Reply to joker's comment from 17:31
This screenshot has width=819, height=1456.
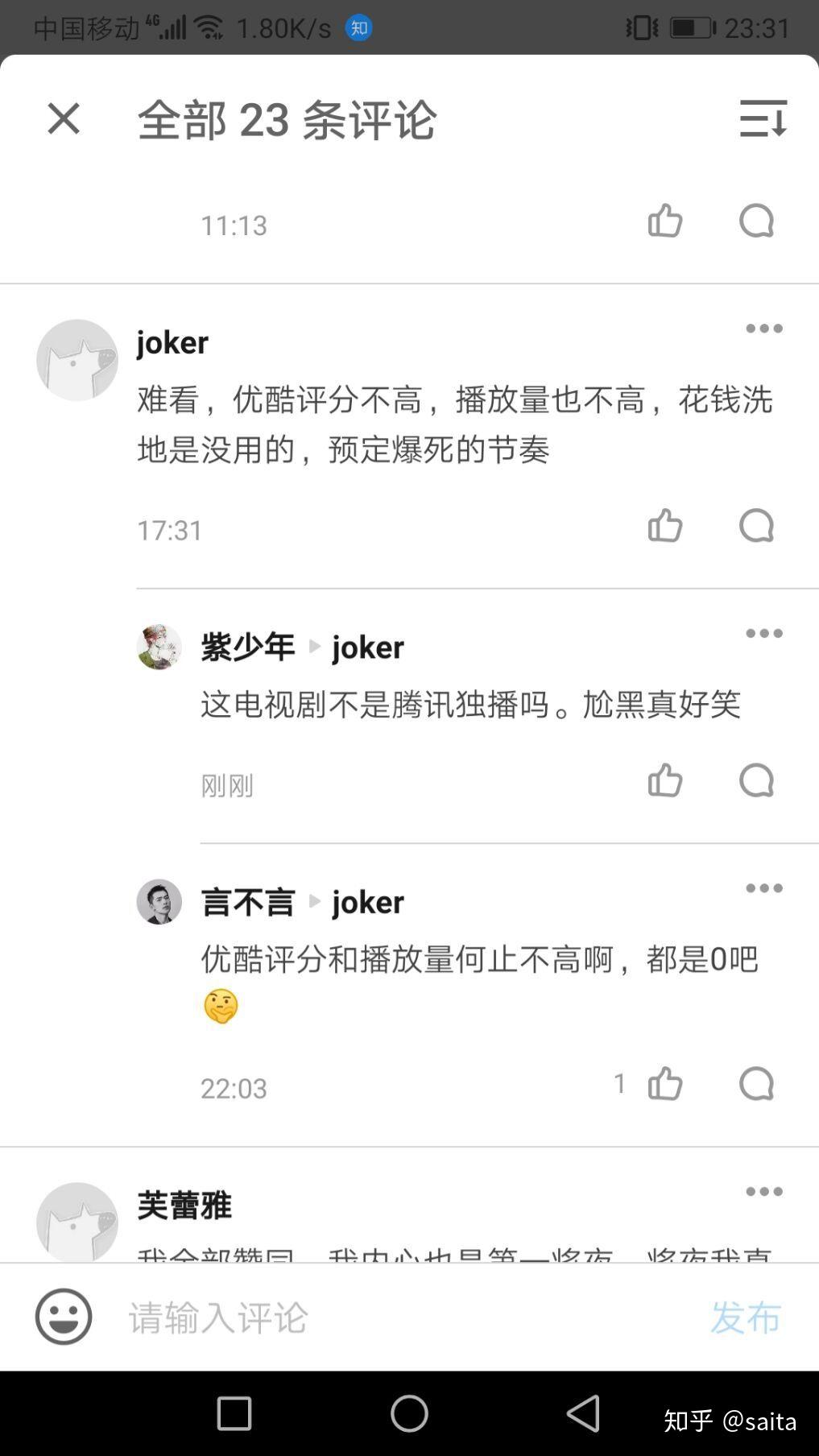point(756,526)
